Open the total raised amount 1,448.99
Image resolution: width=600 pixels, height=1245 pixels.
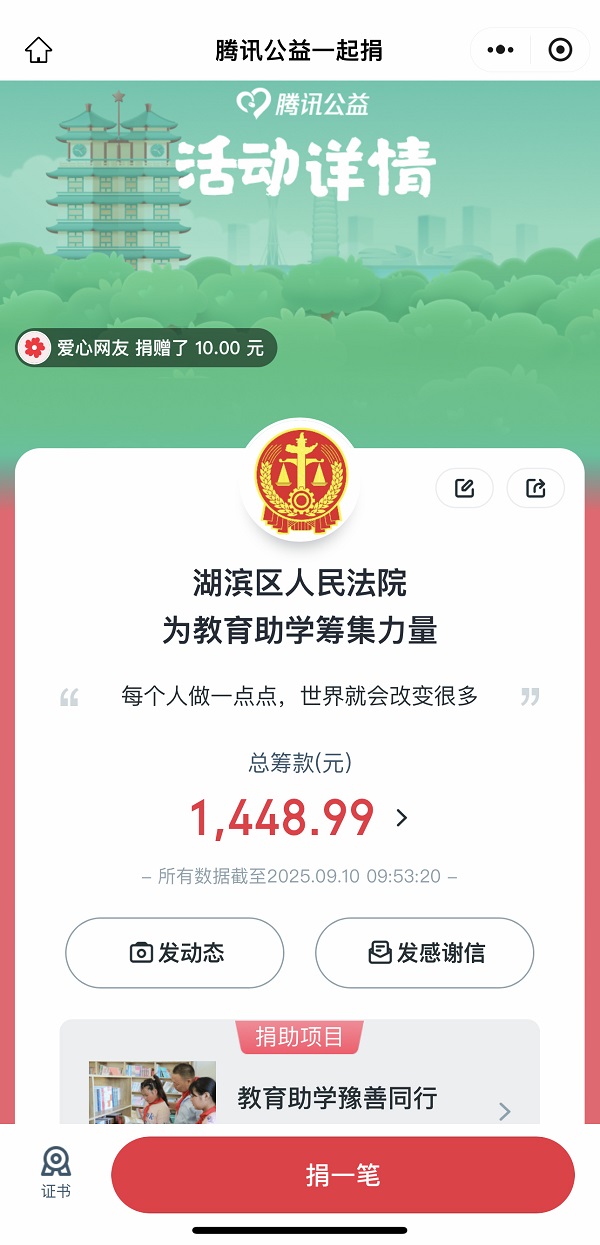300,818
